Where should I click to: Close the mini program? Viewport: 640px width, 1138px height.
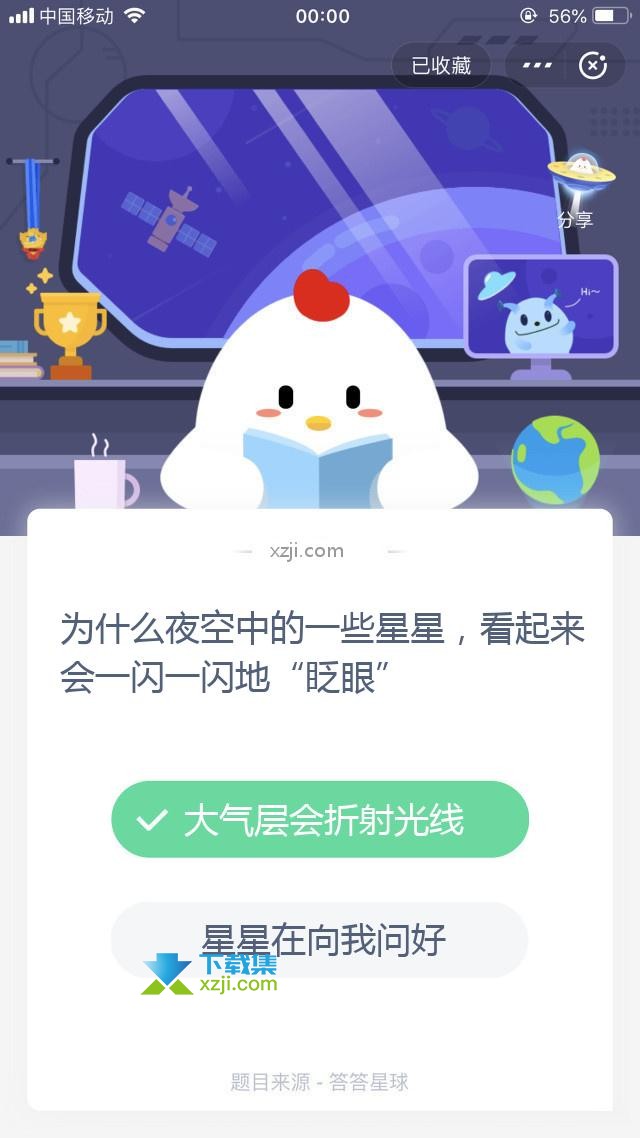(x=593, y=66)
